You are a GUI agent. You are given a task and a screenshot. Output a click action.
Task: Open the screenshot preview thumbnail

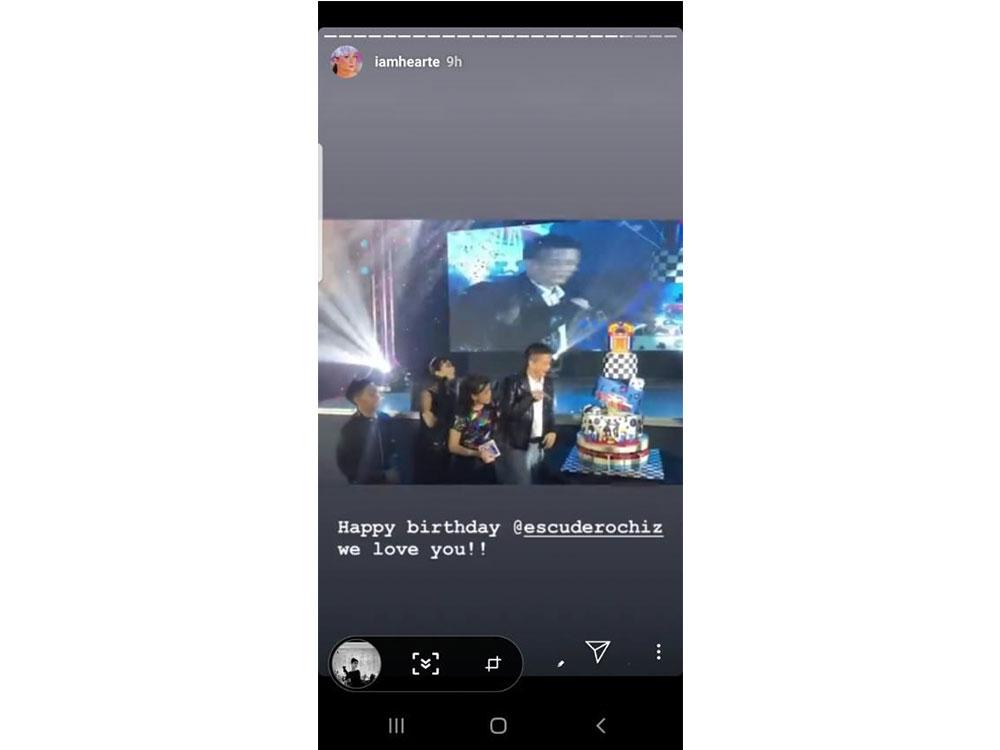pyautogui.click(x=356, y=664)
